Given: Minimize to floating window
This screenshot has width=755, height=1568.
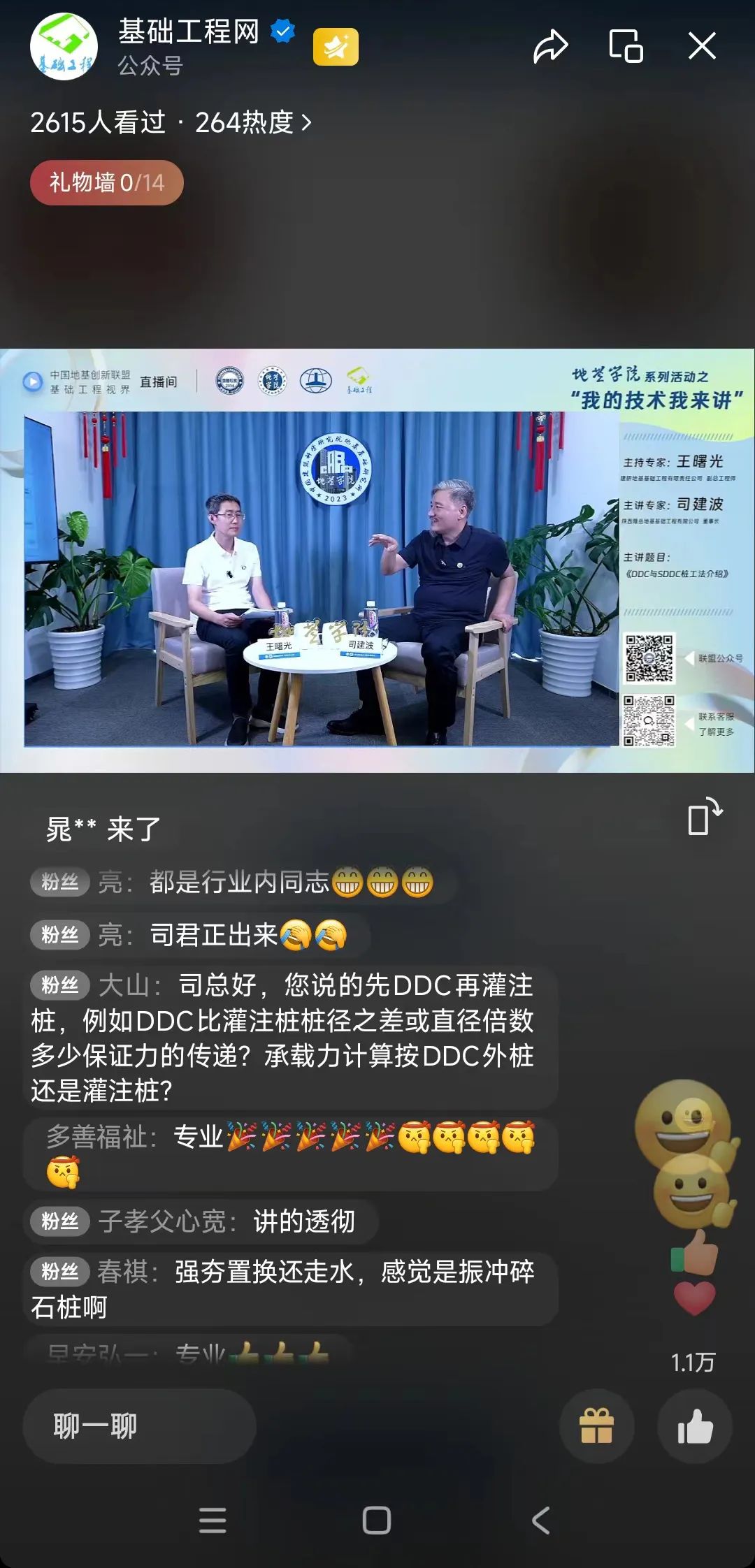Looking at the screenshot, I should (626, 47).
